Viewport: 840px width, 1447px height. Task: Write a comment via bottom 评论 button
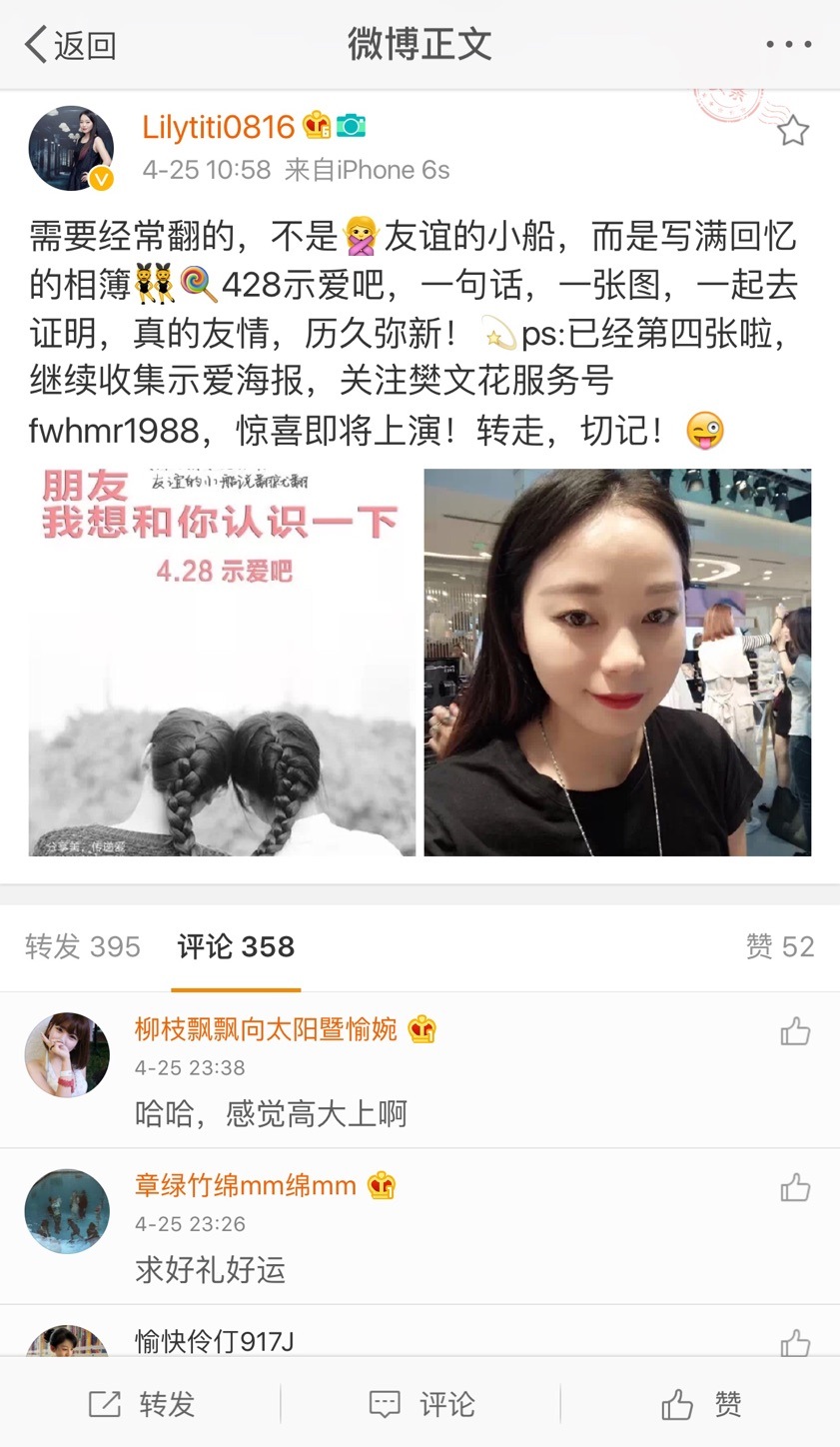pyautogui.click(x=420, y=1404)
